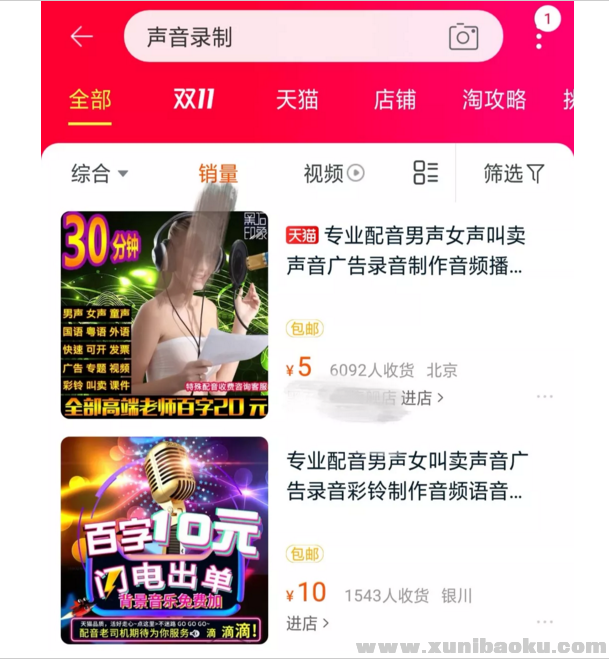Open the ¥5 voice dubbing product image
This screenshot has width=609, height=659.
pos(165,315)
